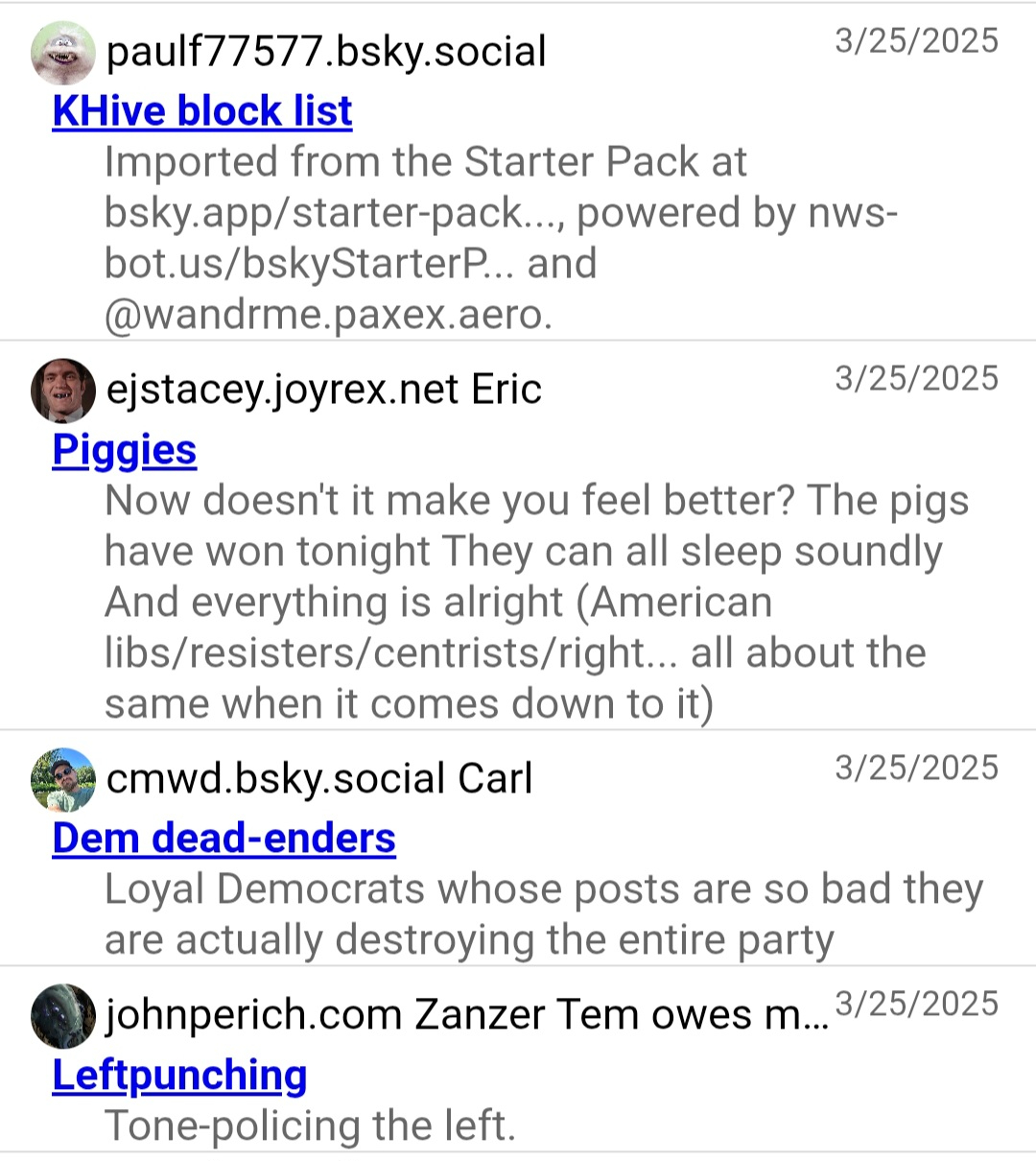Viewport: 1036px width, 1161px height.
Task: Open the Dem dead-enders list link
Action: pyautogui.click(x=224, y=839)
